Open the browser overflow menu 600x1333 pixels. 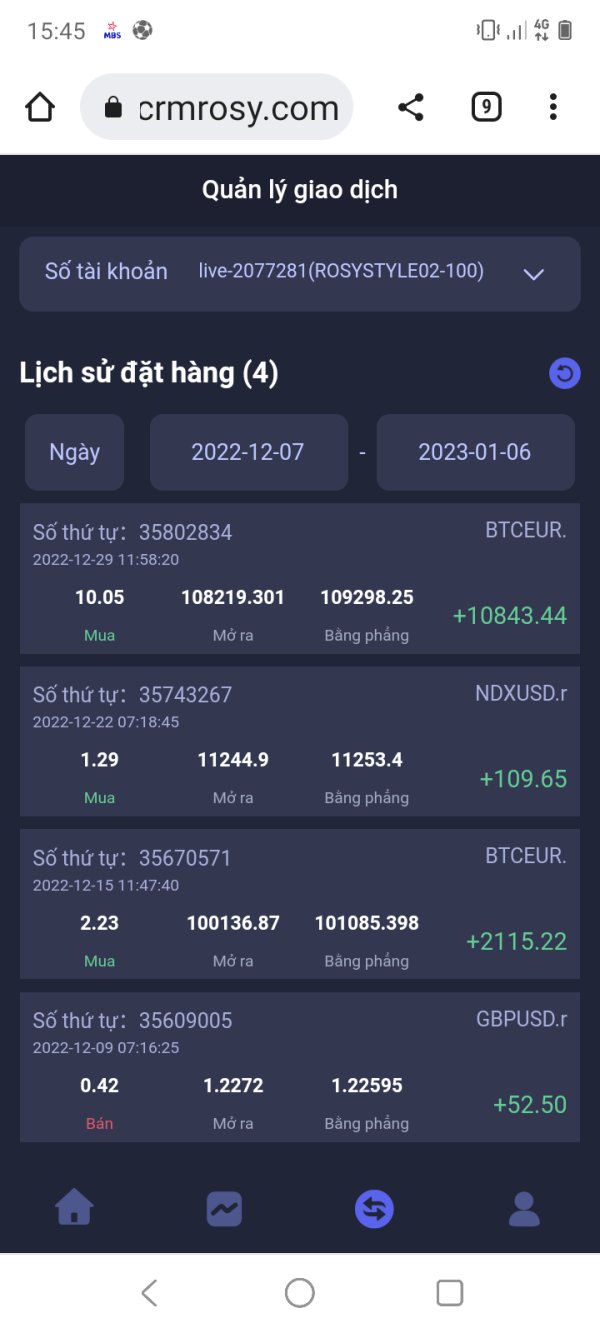553,107
